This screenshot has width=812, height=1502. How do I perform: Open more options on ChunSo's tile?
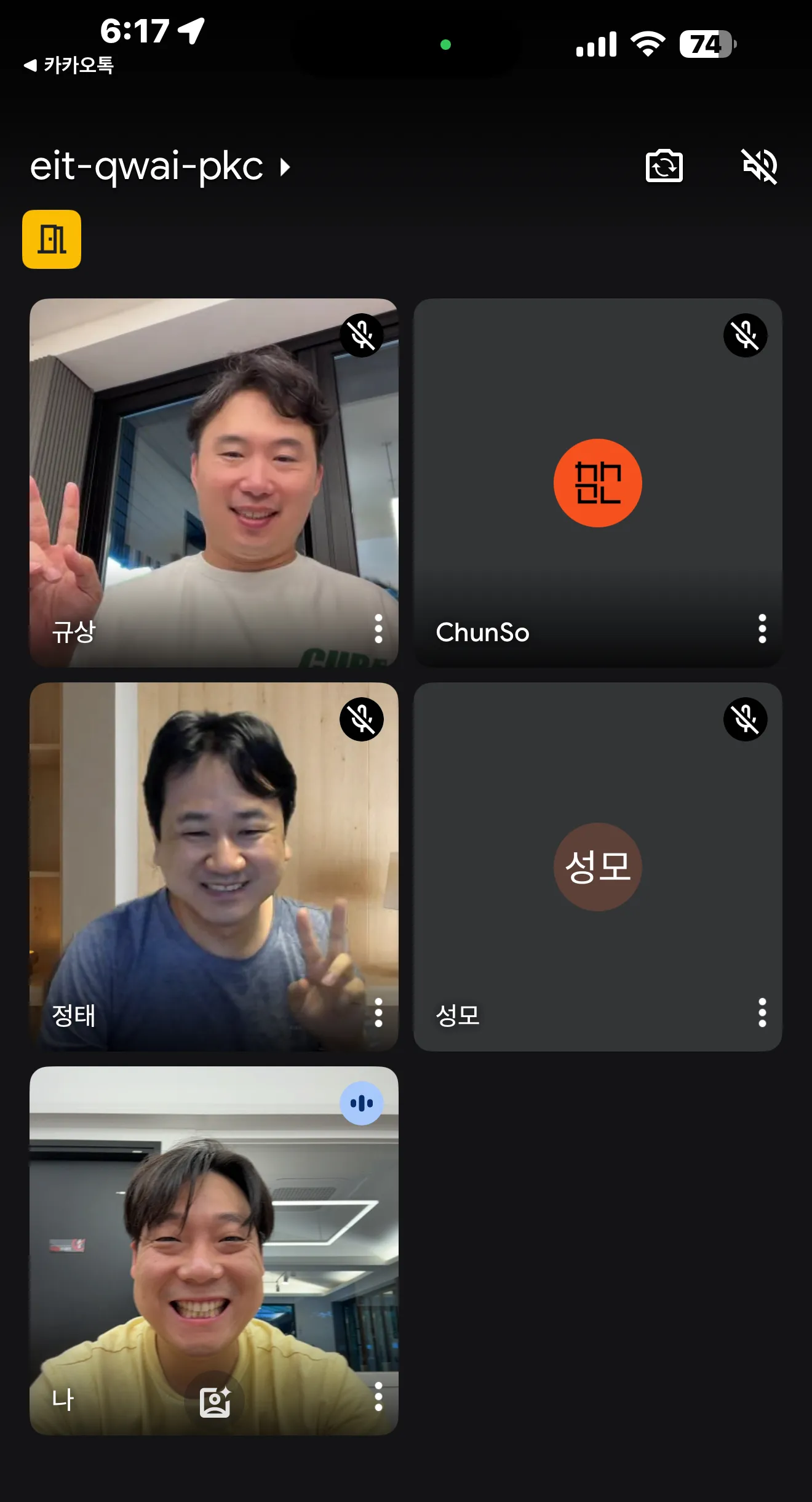point(762,629)
